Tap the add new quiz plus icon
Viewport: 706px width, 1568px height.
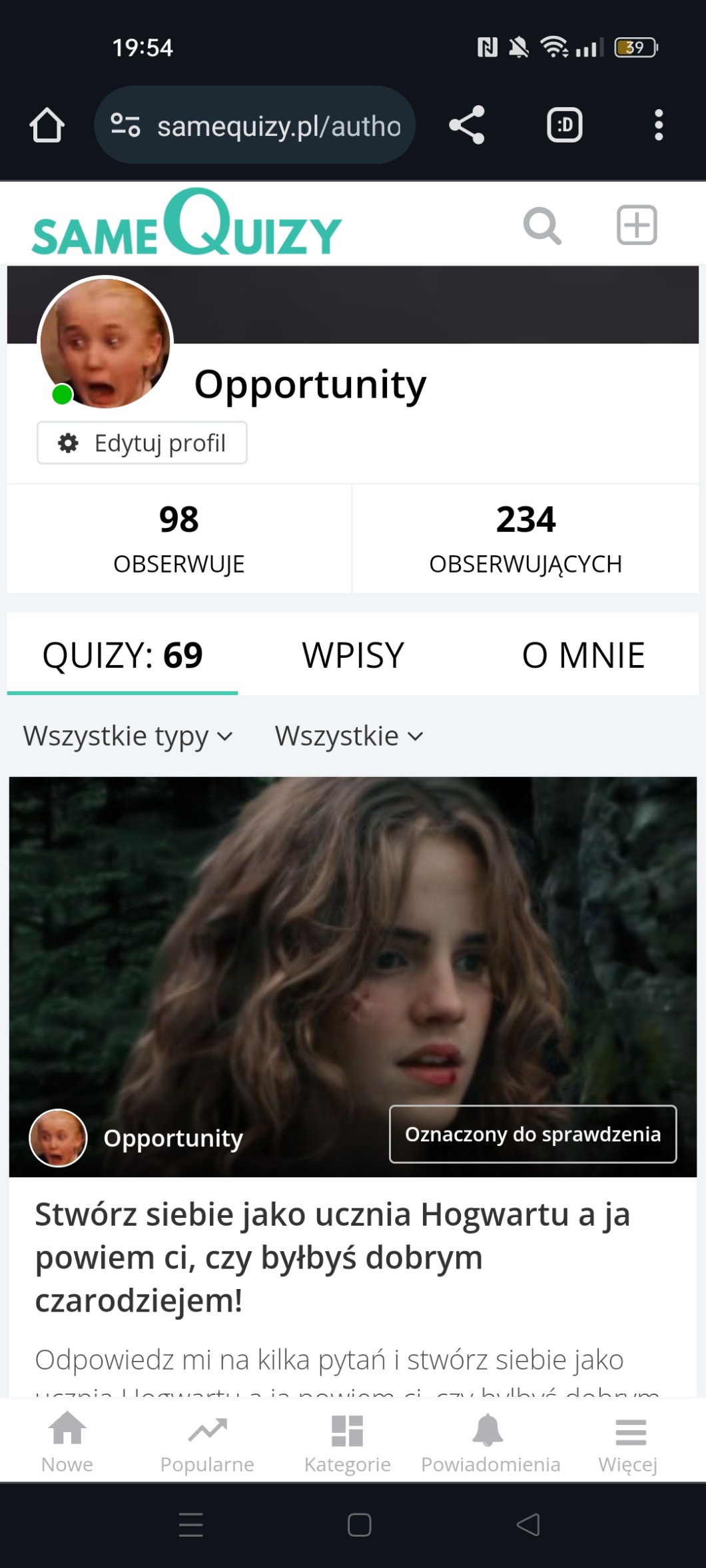637,225
